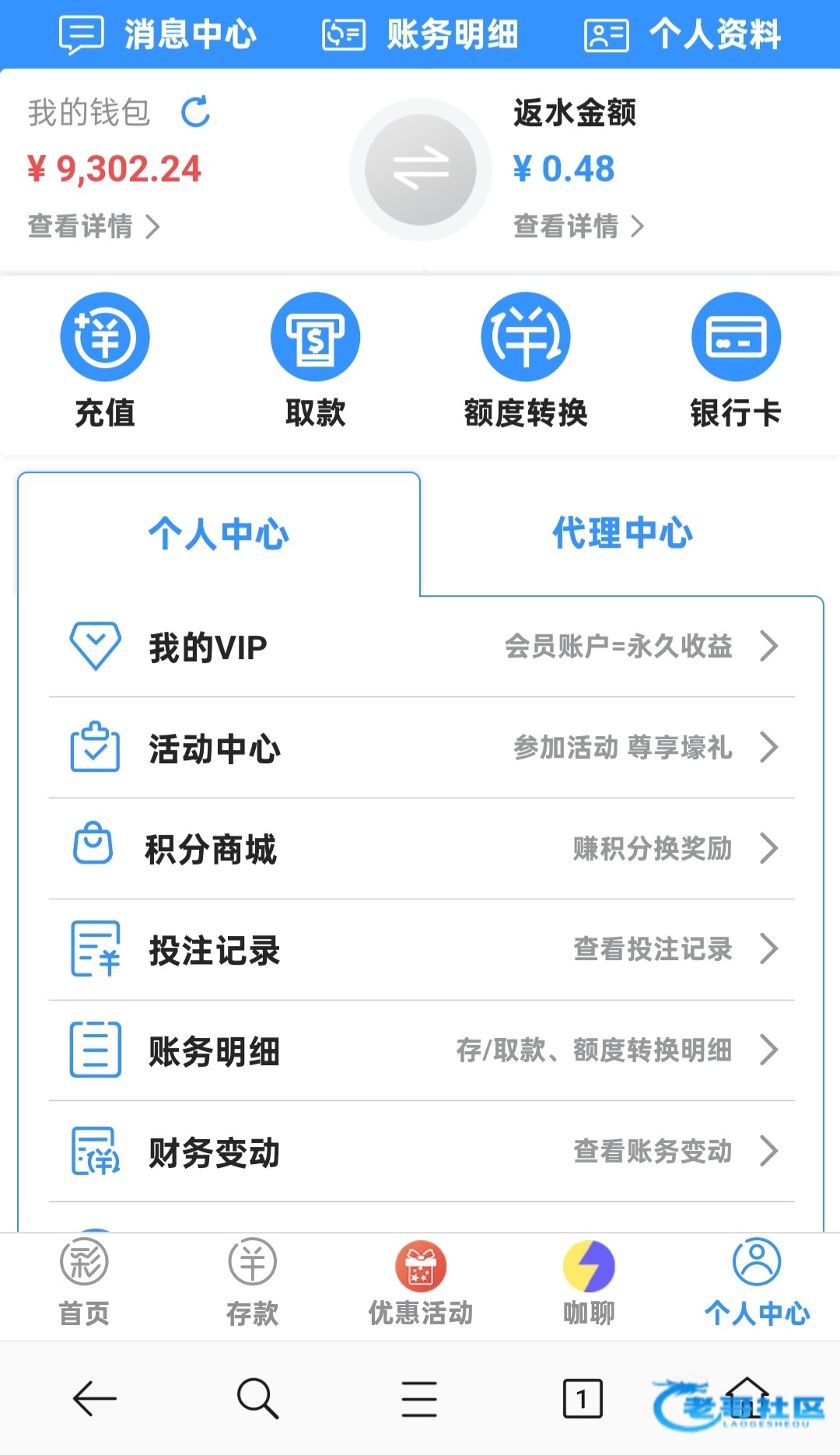
Task: Open 消息中心 message center
Action: [158, 34]
